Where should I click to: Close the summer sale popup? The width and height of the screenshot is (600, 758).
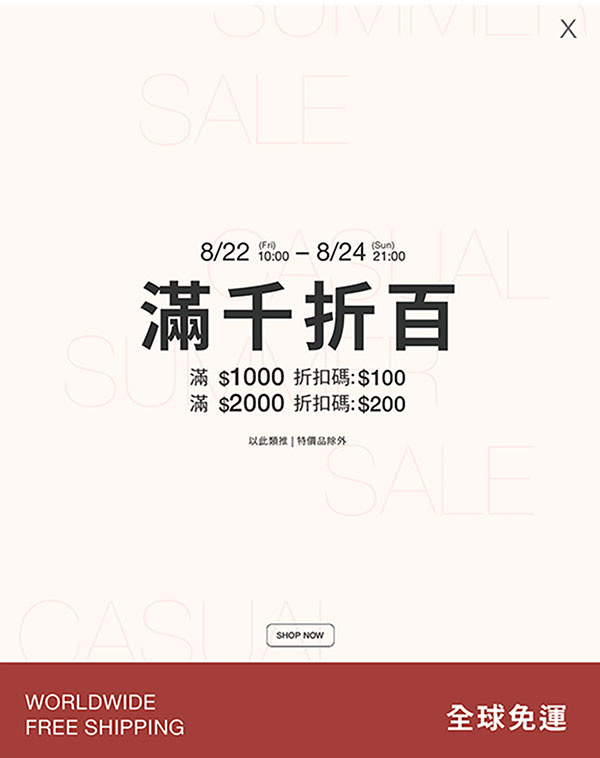coord(568,29)
